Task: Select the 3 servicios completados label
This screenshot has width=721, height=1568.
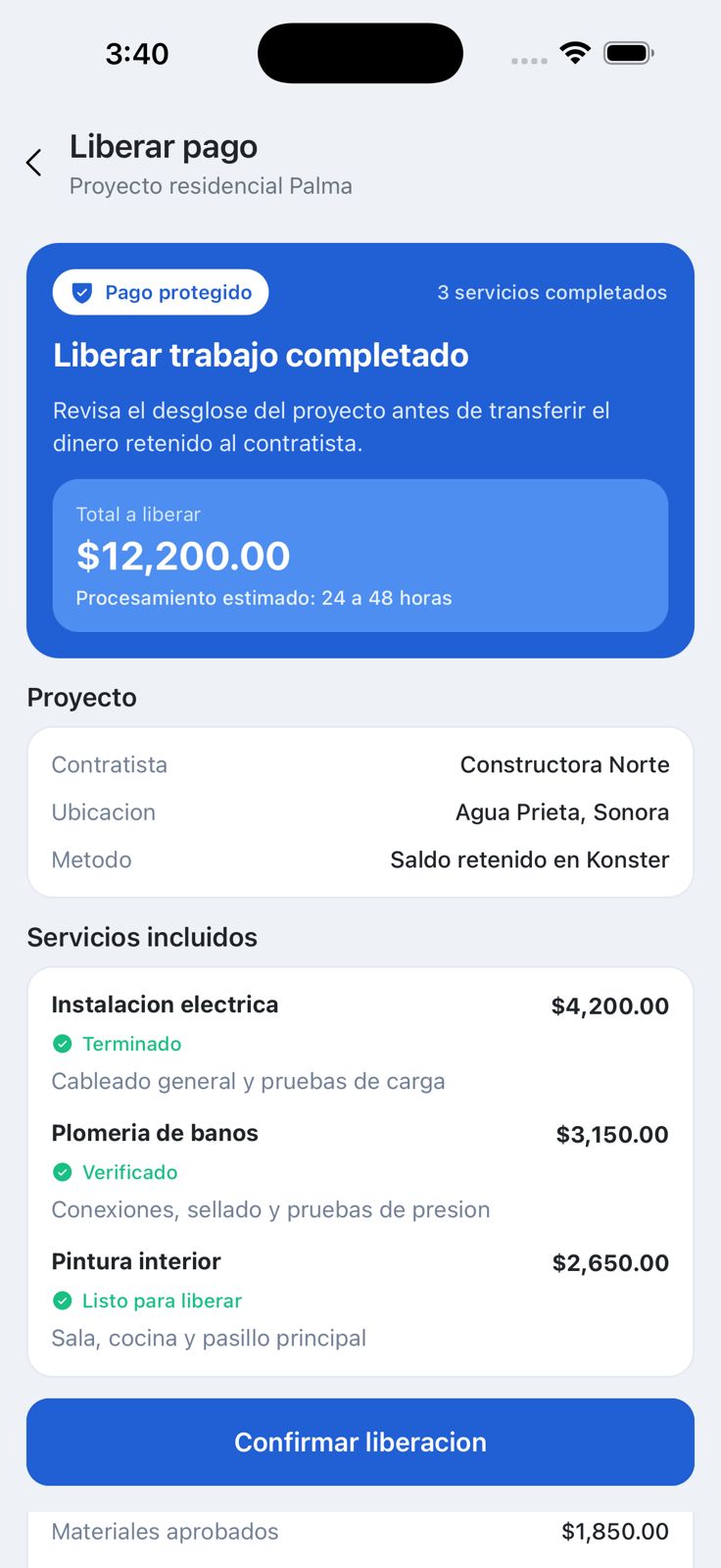Action: (x=552, y=292)
